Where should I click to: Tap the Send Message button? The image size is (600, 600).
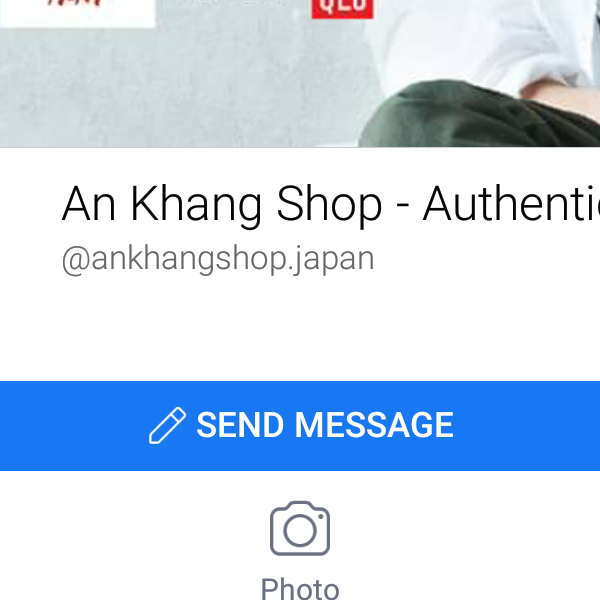300,425
